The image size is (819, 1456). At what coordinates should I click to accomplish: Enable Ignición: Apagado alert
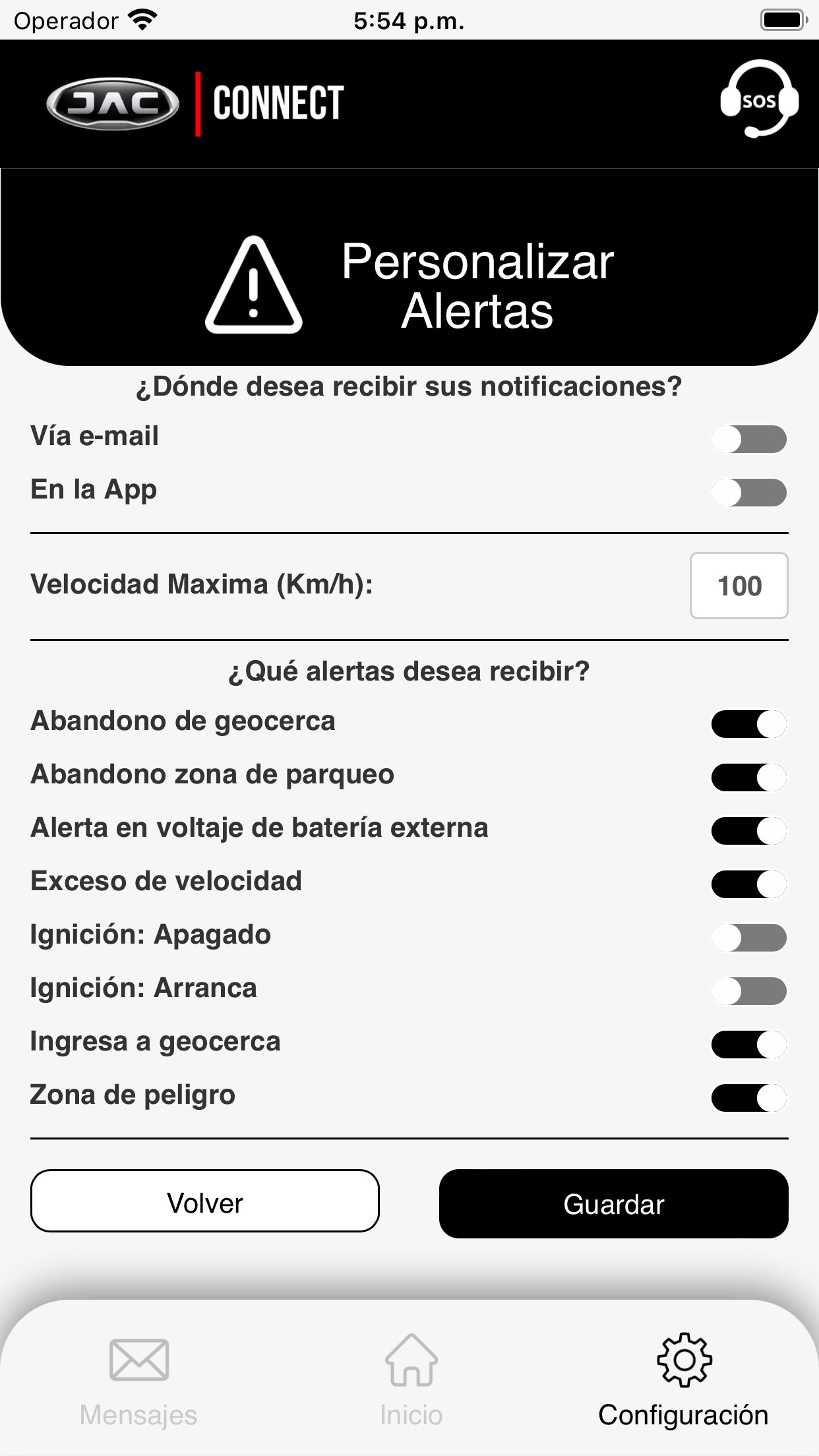pos(749,938)
